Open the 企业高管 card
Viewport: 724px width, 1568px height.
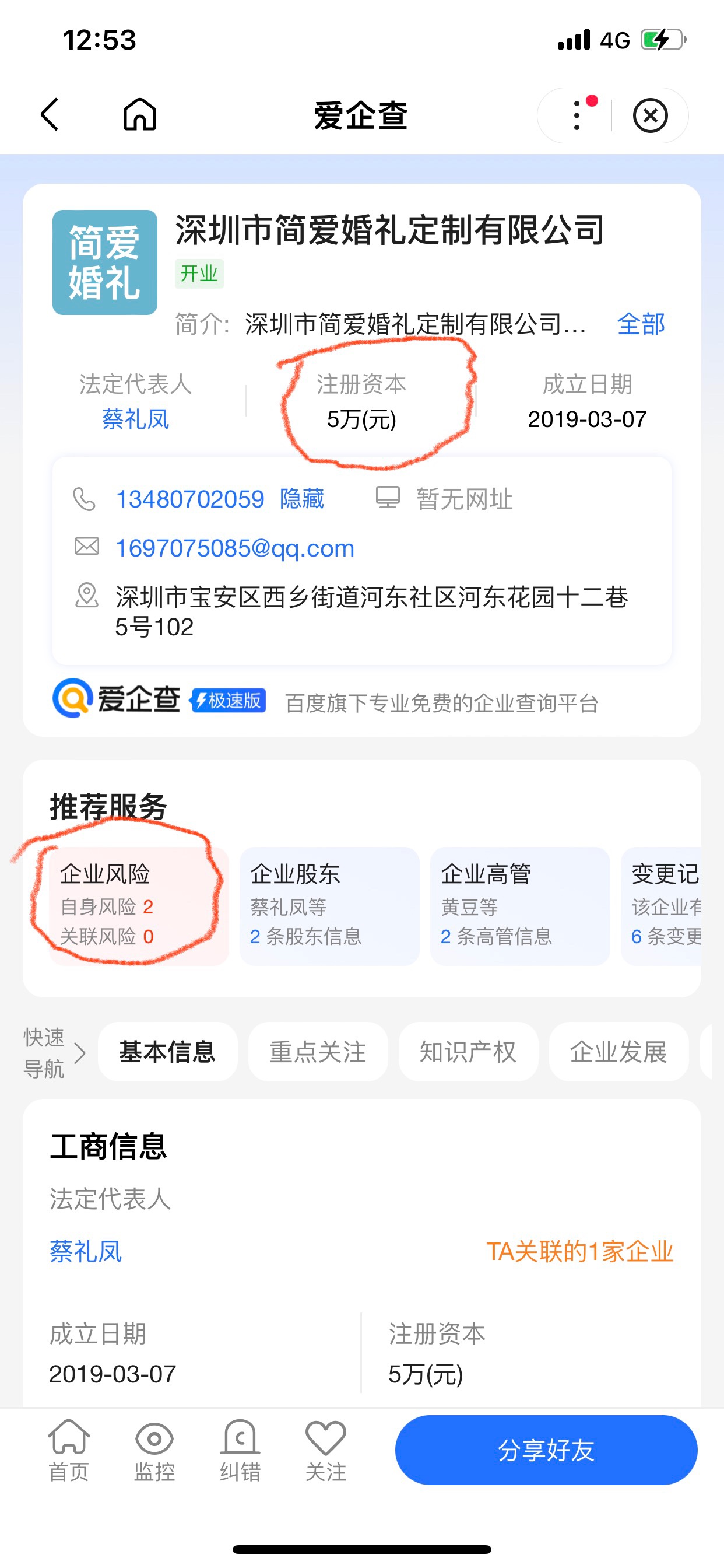click(519, 905)
